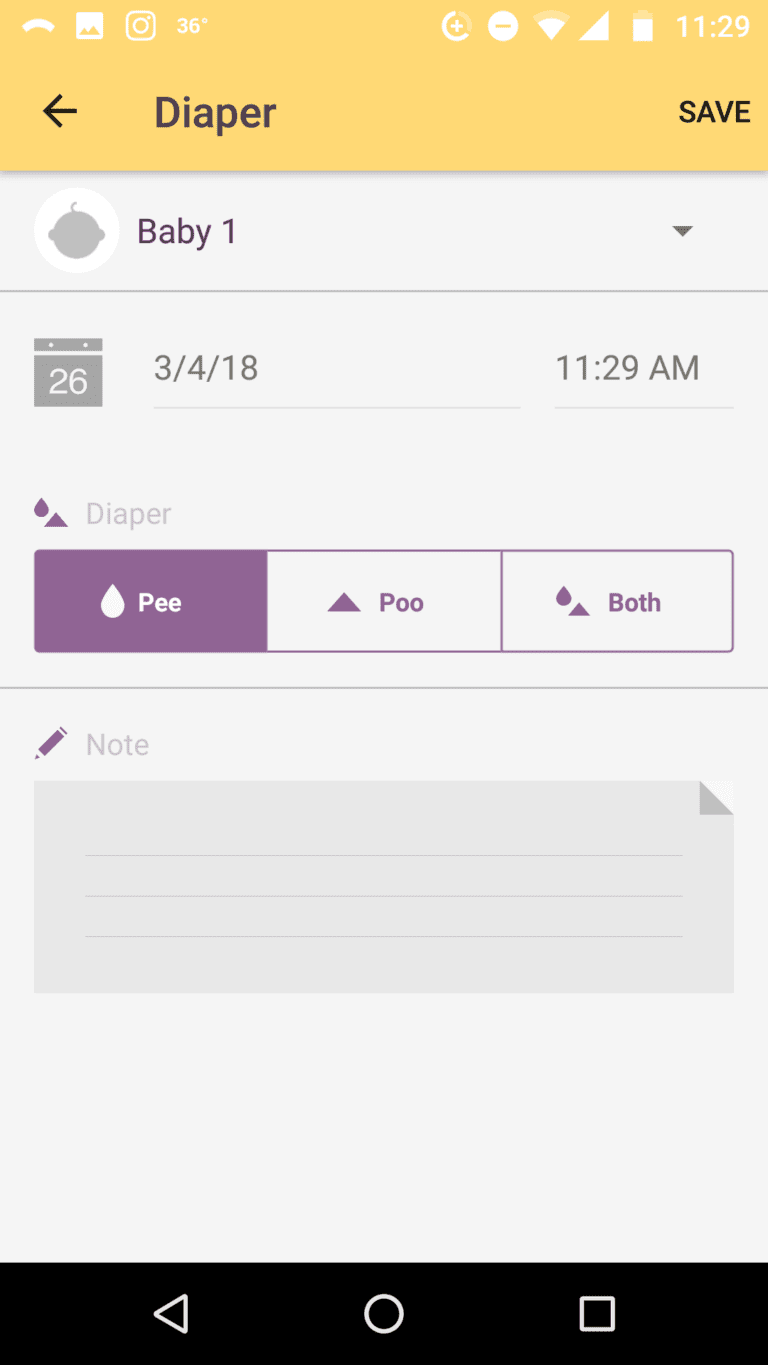Change the date 3/4/18
This screenshot has height=1365, width=768.
click(x=336, y=368)
